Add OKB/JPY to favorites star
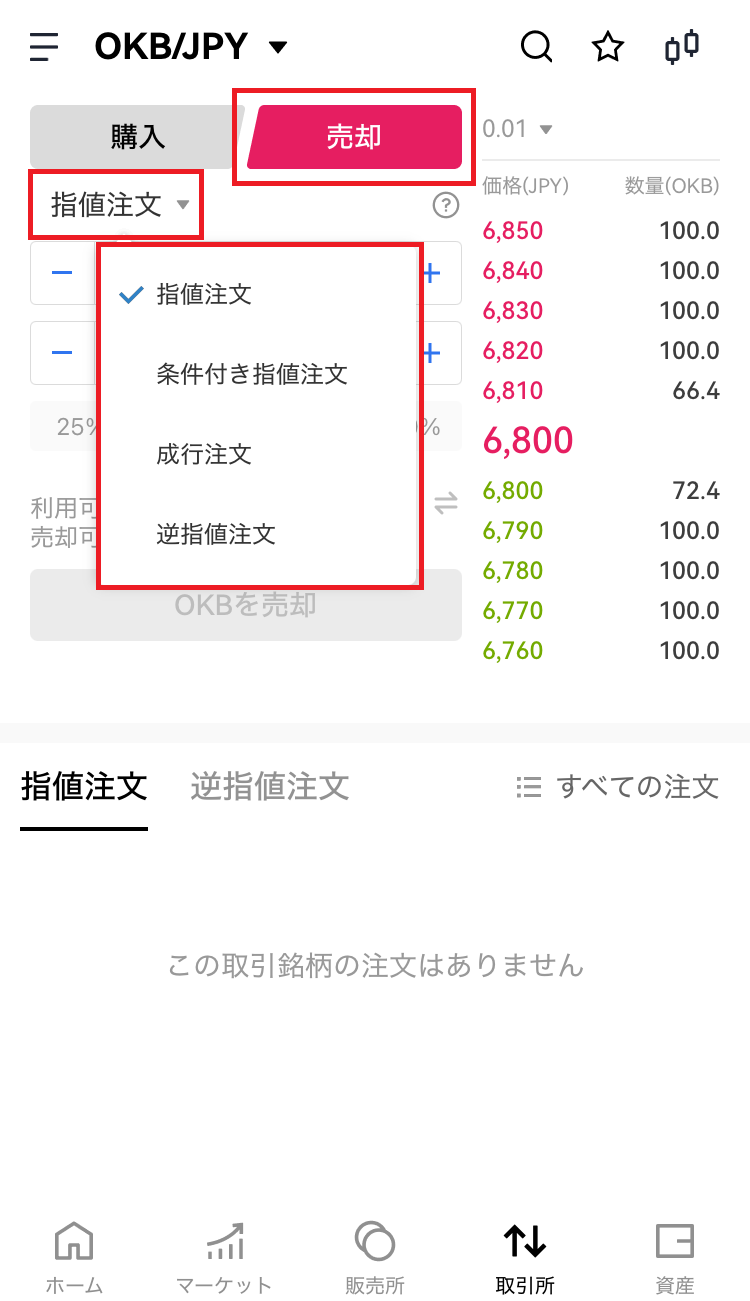Viewport: 750px width, 1301px height. (608, 46)
